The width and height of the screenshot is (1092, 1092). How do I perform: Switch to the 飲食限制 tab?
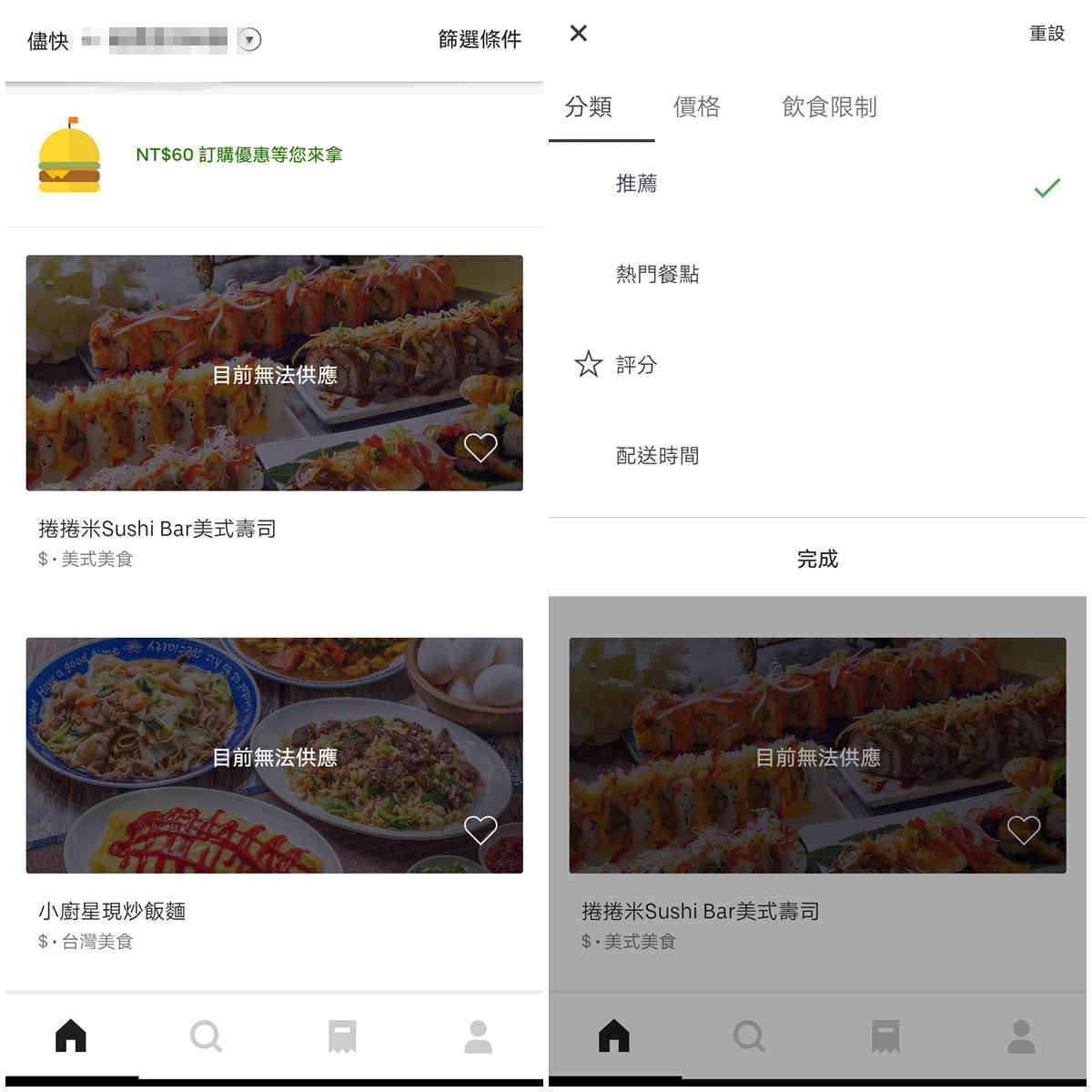coord(828,107)
